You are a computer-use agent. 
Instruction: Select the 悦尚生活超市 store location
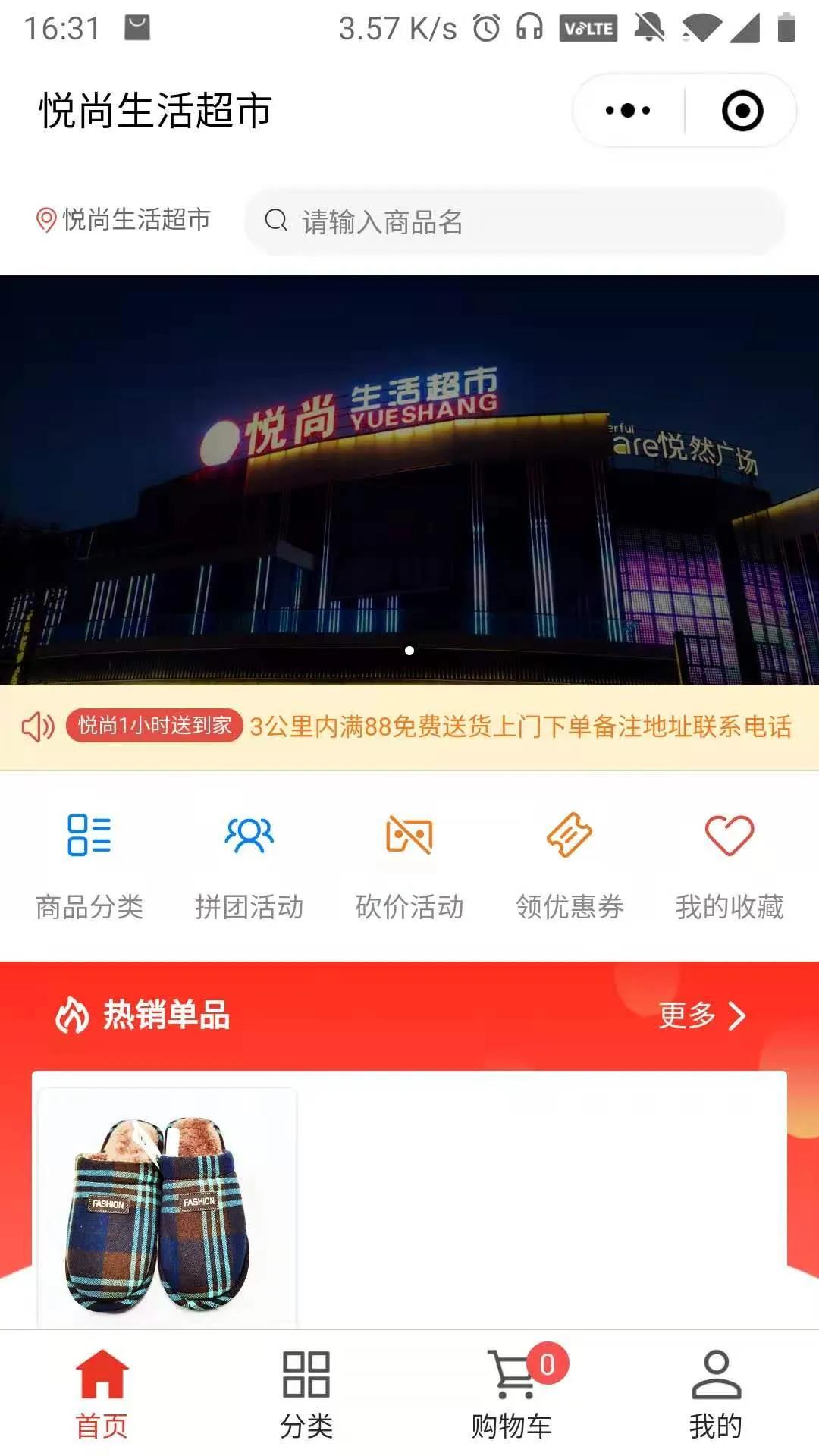[124, 220]
